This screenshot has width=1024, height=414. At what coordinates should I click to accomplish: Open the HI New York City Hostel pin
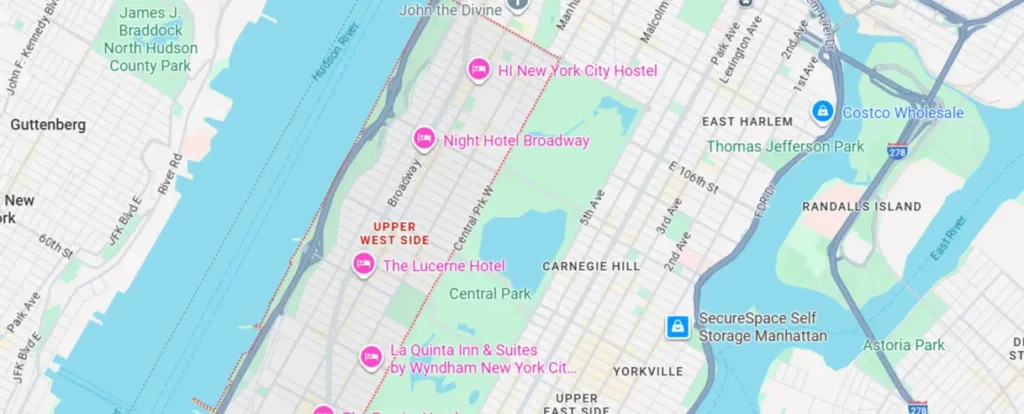(478, 69)
